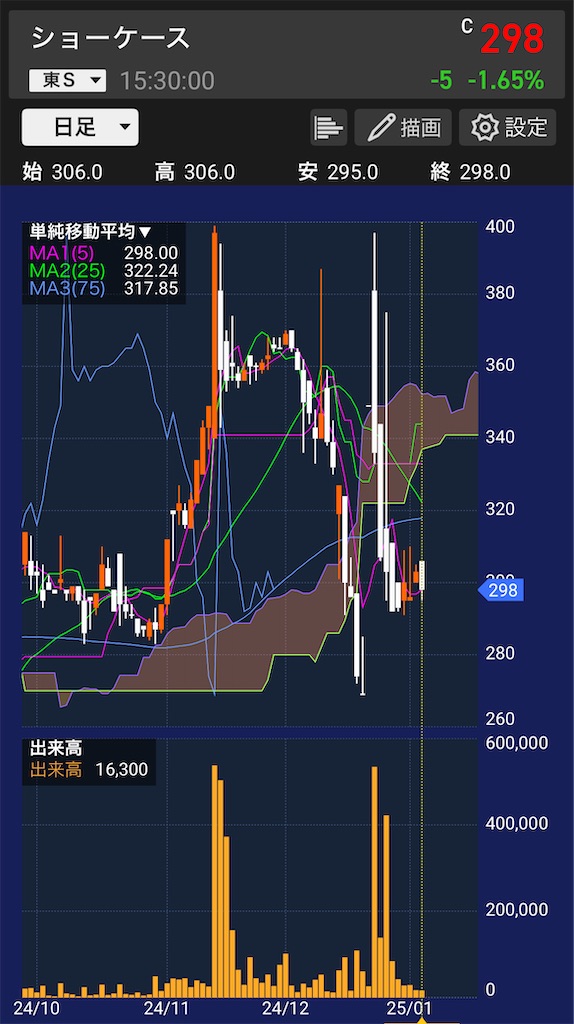
Task: Change the 日足 chart interval
Action: tap(80, 127)
